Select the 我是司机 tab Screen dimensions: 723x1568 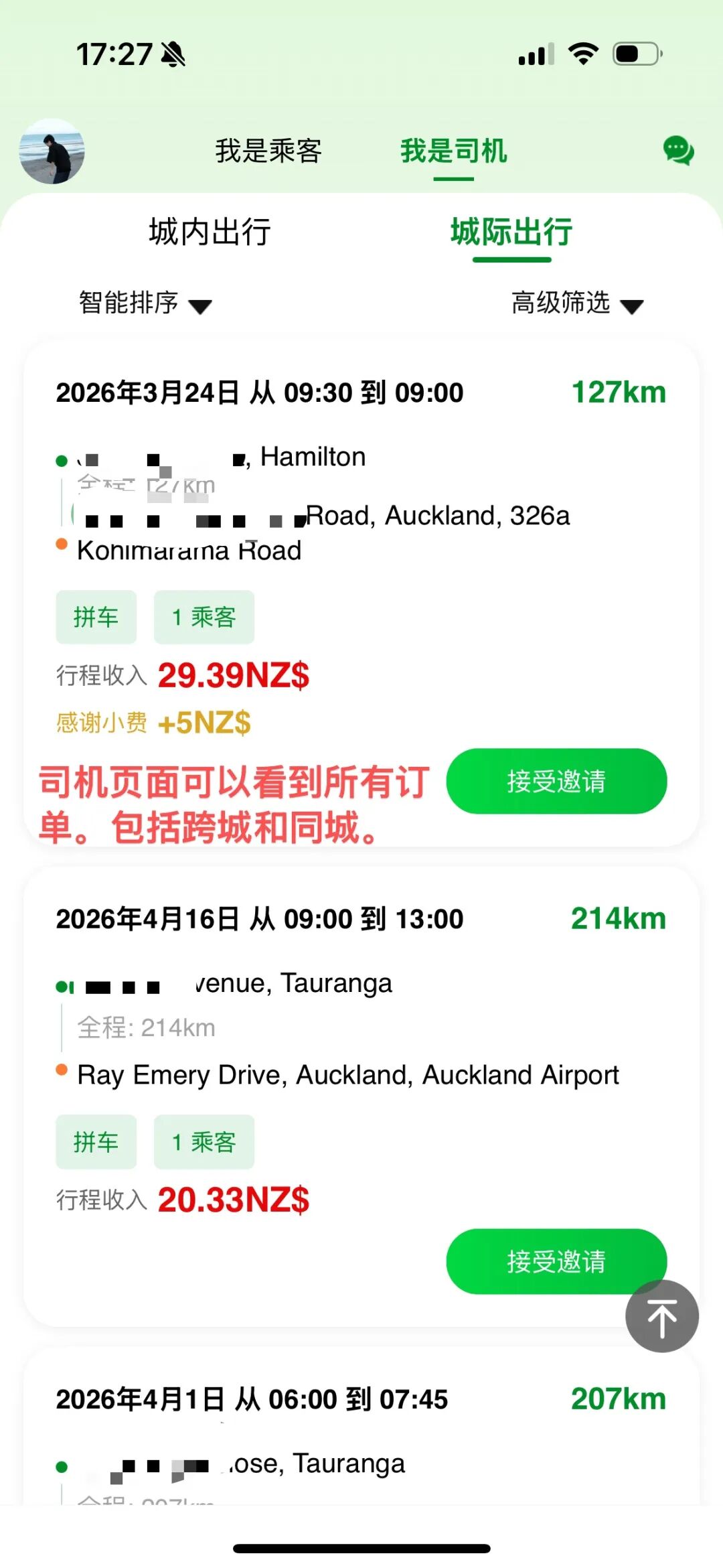453,151
